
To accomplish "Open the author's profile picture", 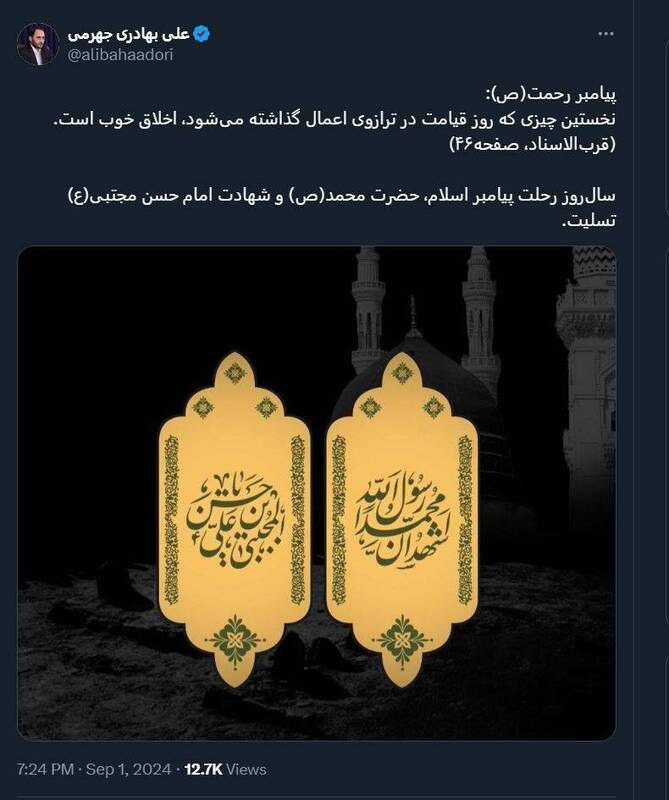I will (38, 44).
